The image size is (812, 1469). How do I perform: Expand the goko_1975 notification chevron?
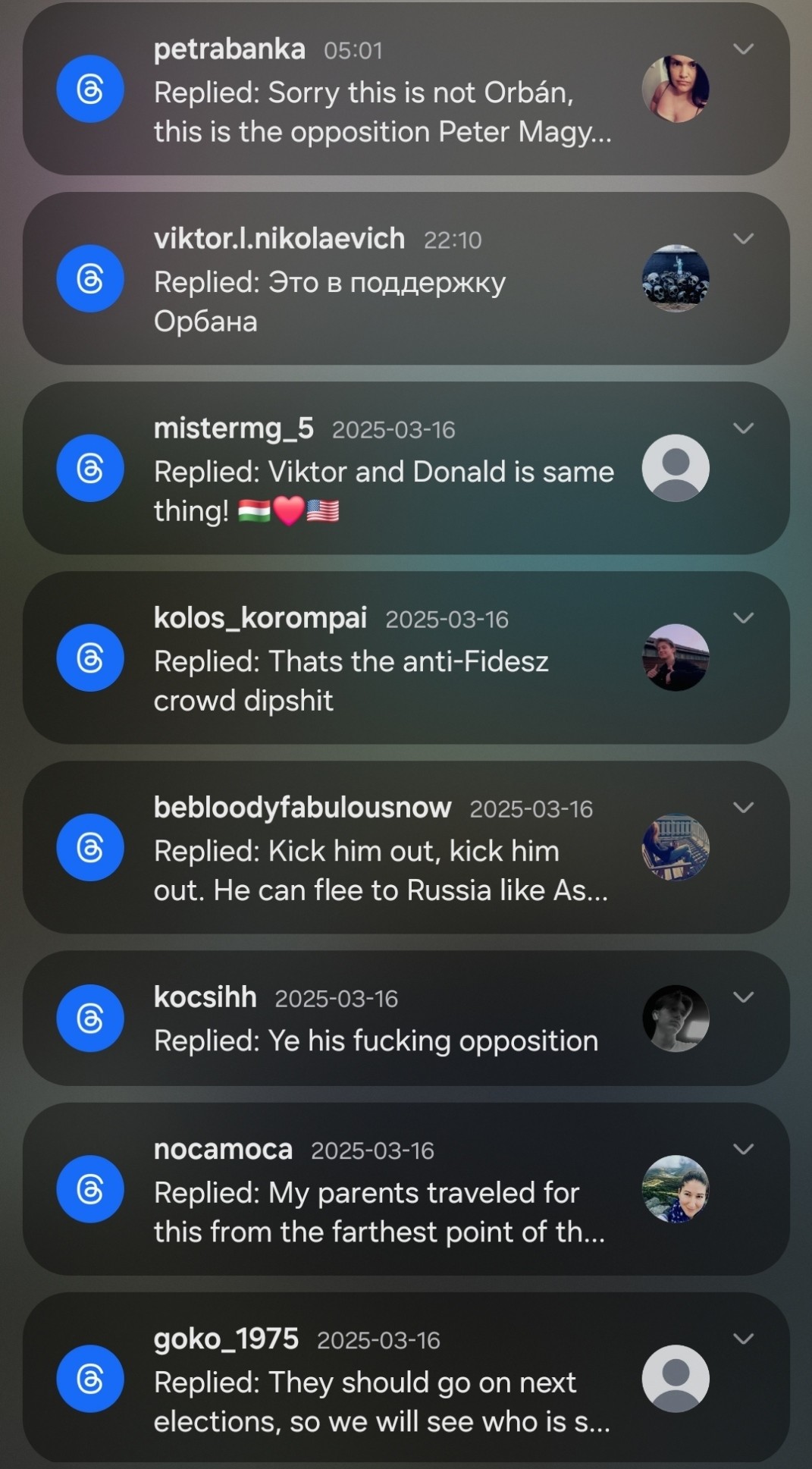point(744,1339)
